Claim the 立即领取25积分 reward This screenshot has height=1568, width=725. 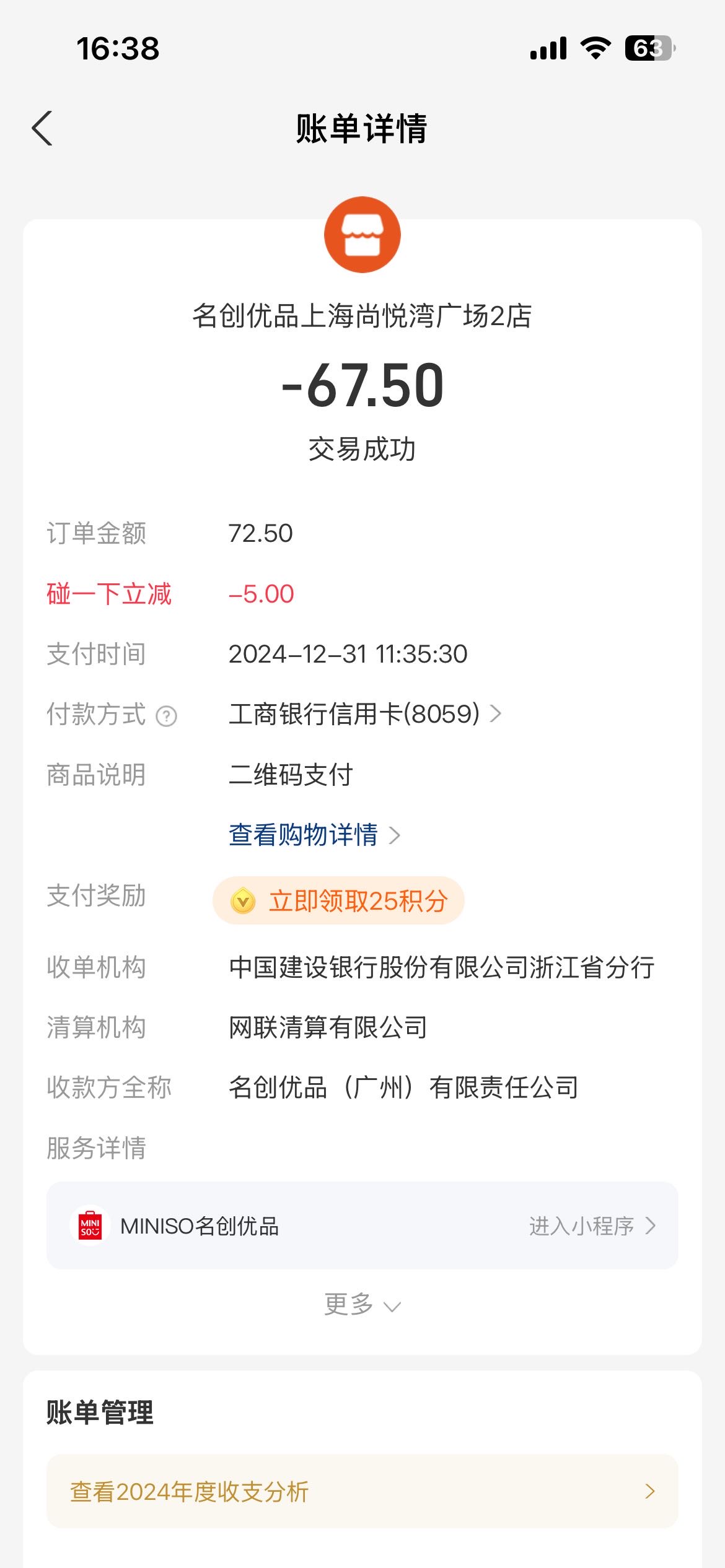click(338, 900)
